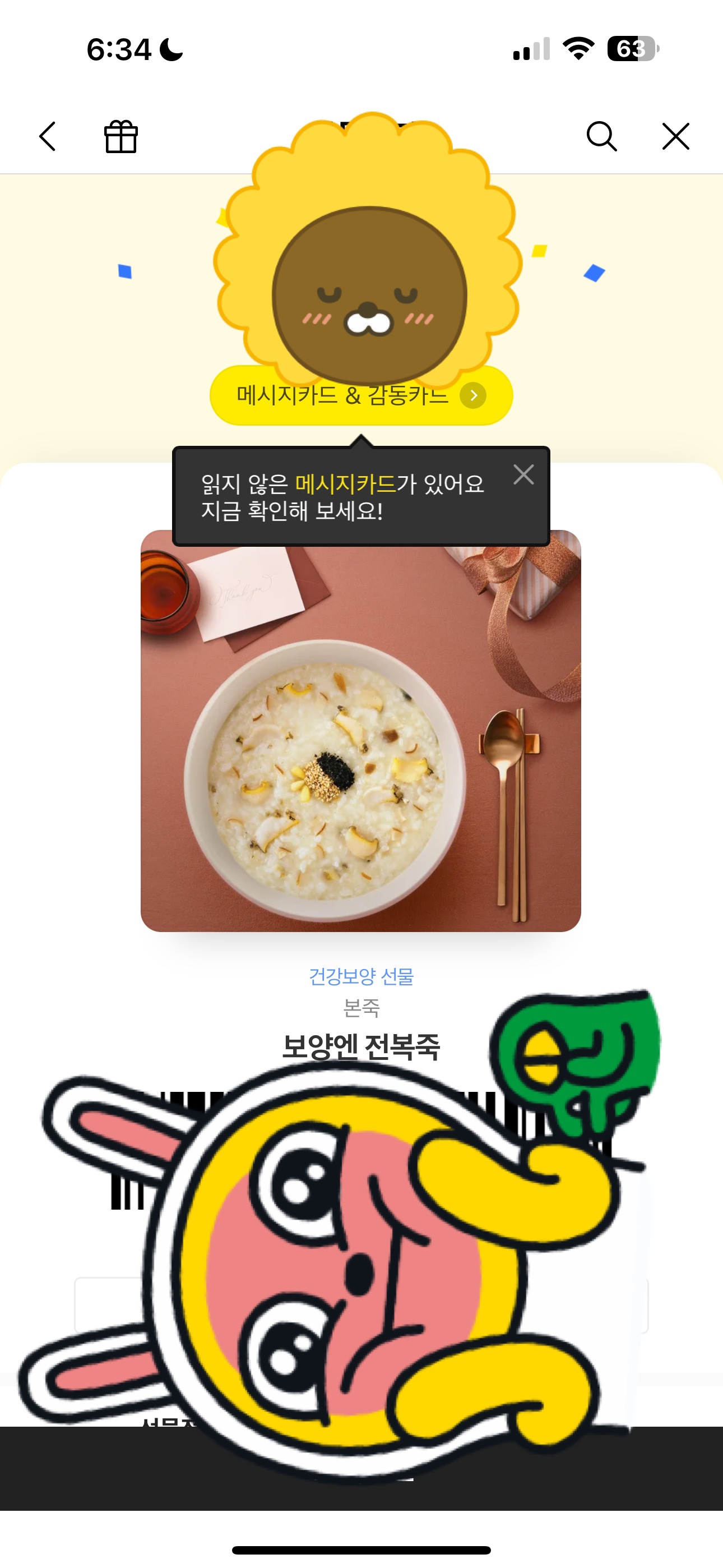Open search with the magnifier icon
Screen dimensions: 723x1568
(x=601, y=136)
